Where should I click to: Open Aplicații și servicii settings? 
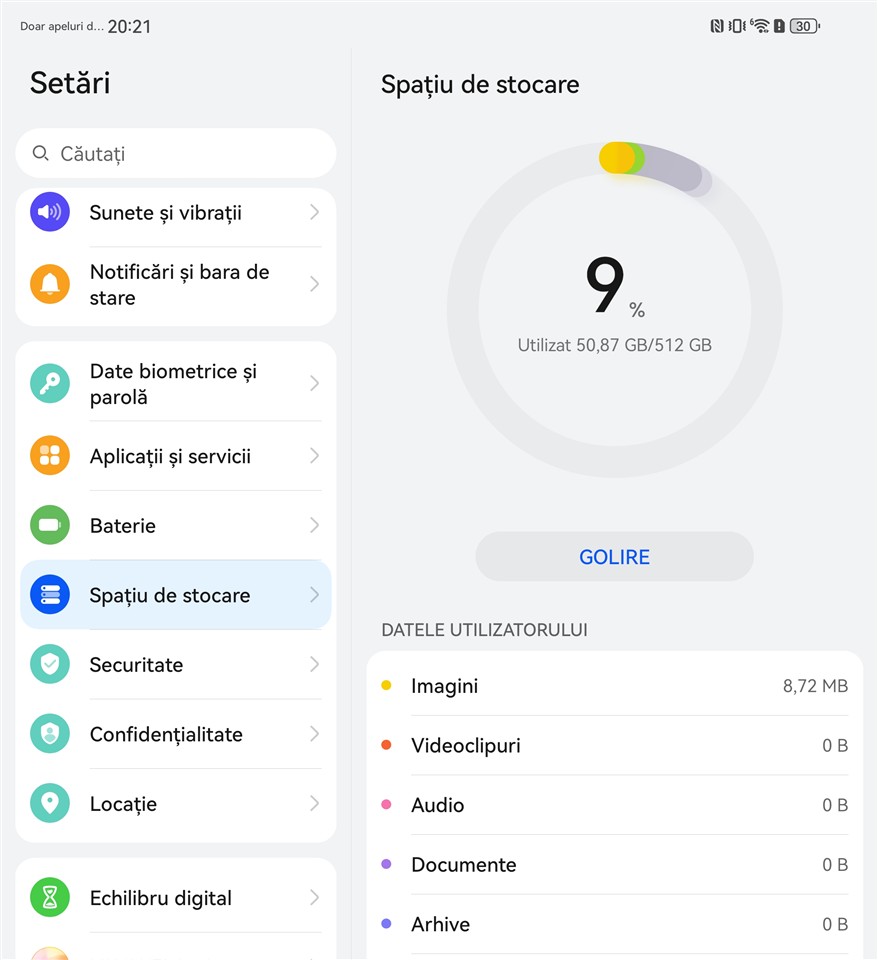click(x=176, y=456)
